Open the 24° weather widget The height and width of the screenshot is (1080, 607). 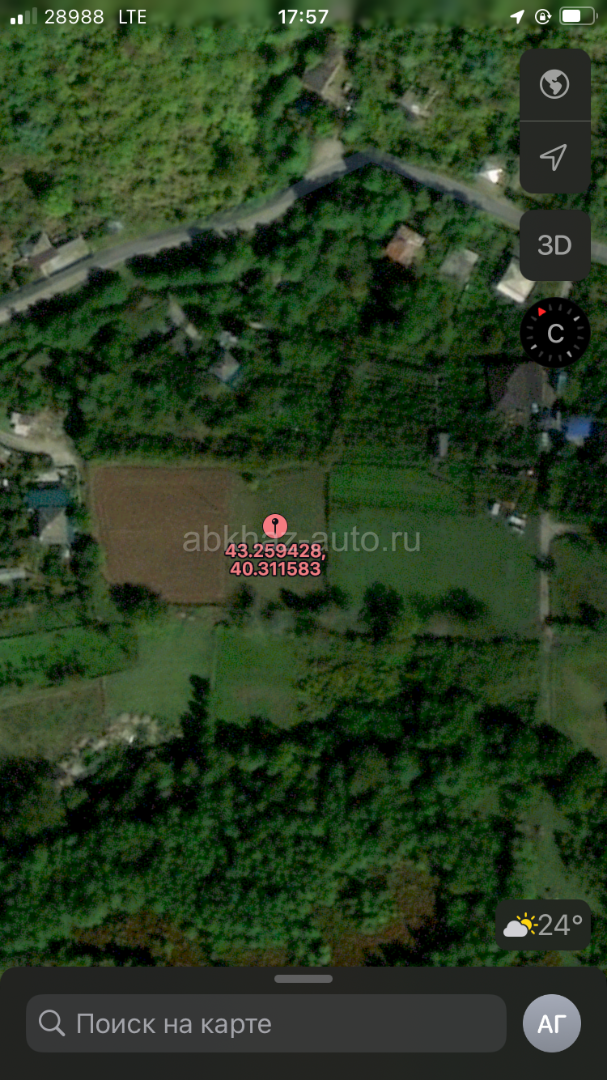coord(543,925)
